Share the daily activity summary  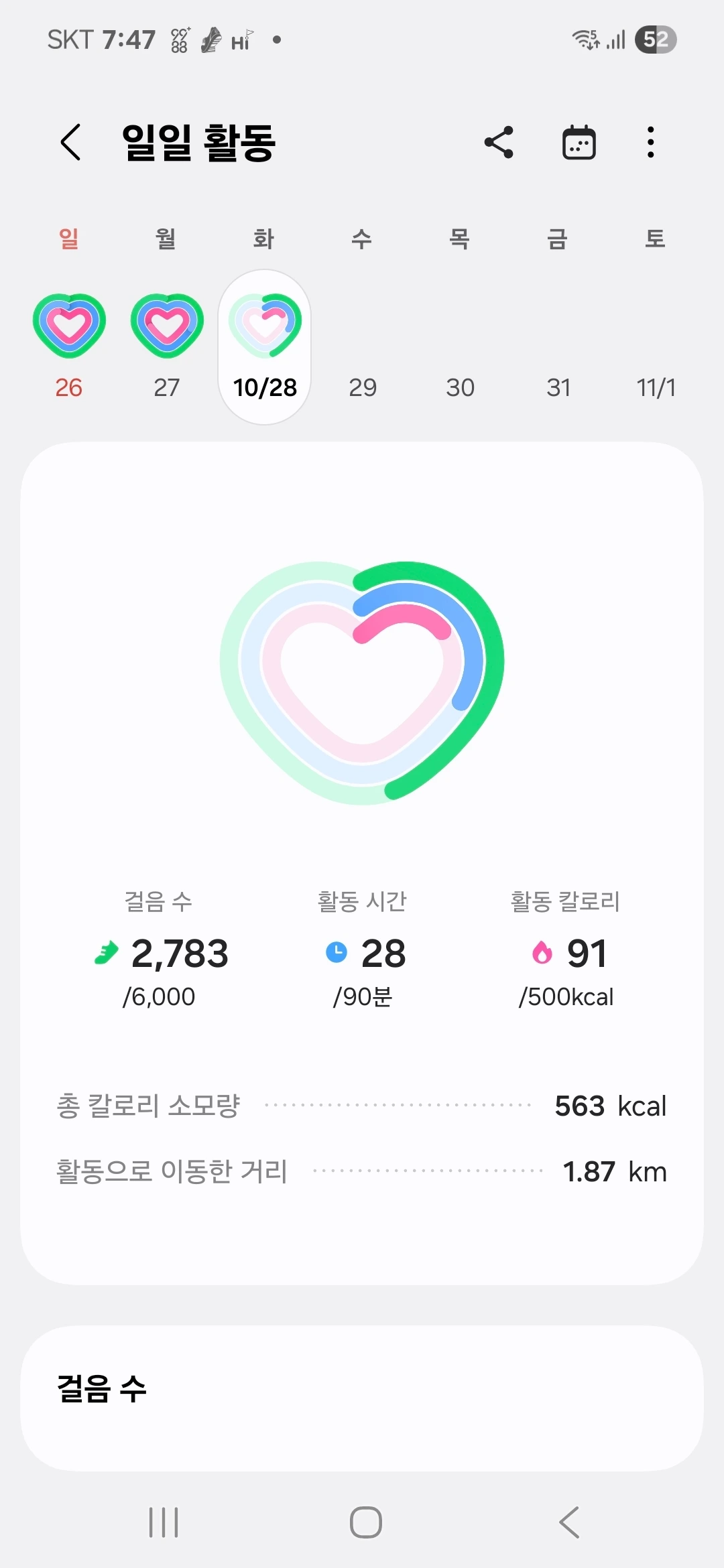pyautogui.click(x=499, y=142)
